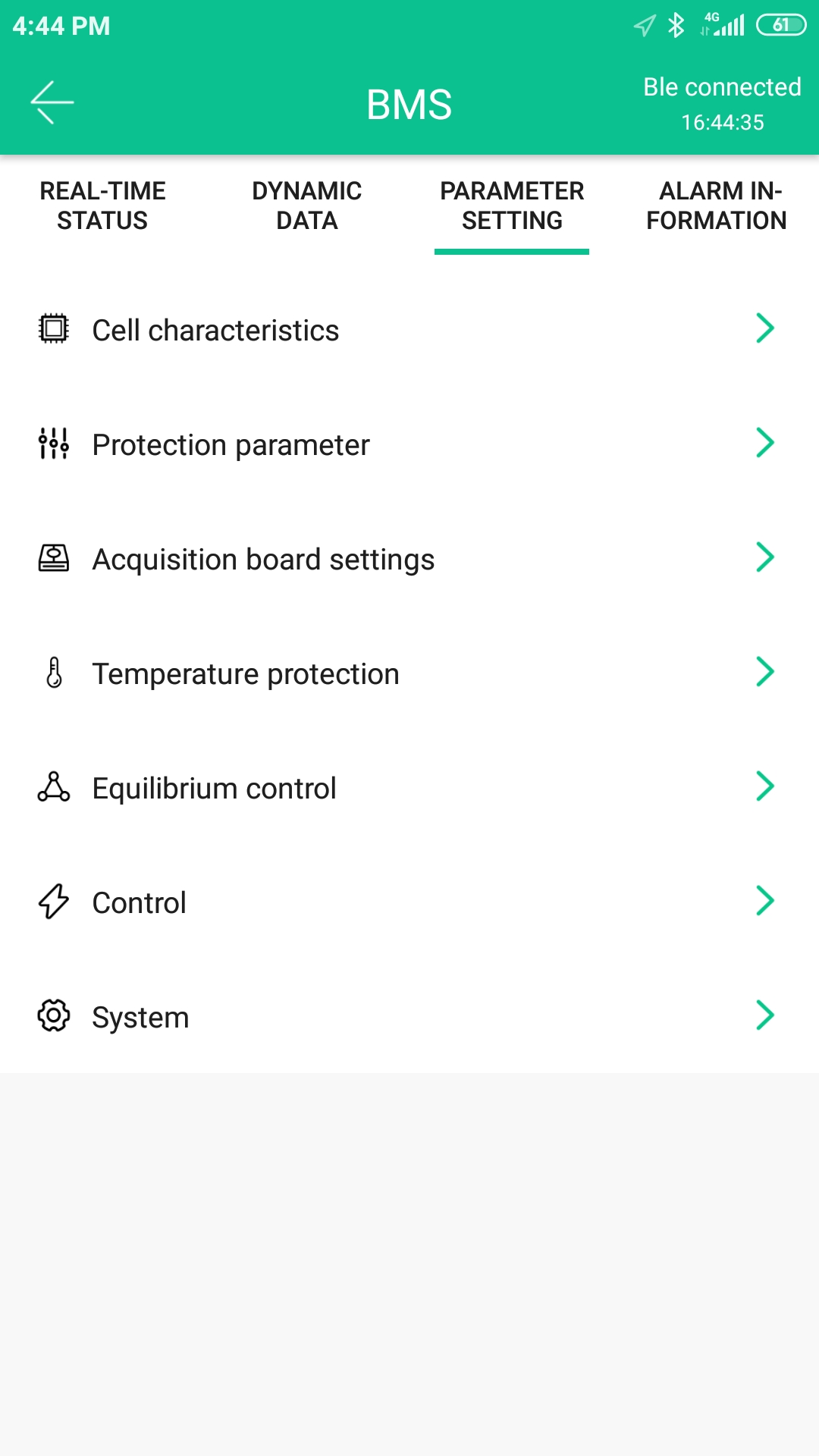Go to Acquisition board settings
Image resolution: width=819 pixels, height=1456 pixels.
(409, 559)
